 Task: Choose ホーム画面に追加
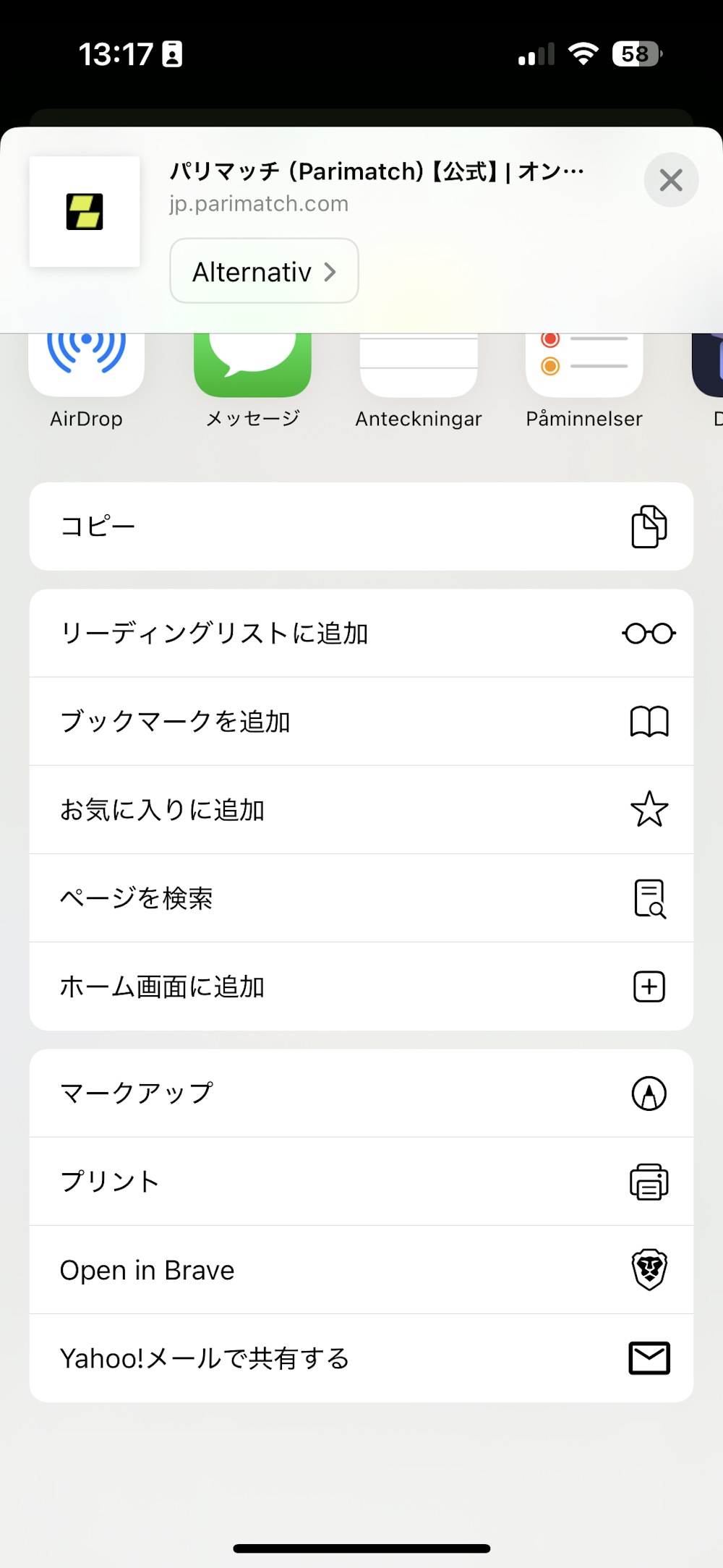click(163, 986)
